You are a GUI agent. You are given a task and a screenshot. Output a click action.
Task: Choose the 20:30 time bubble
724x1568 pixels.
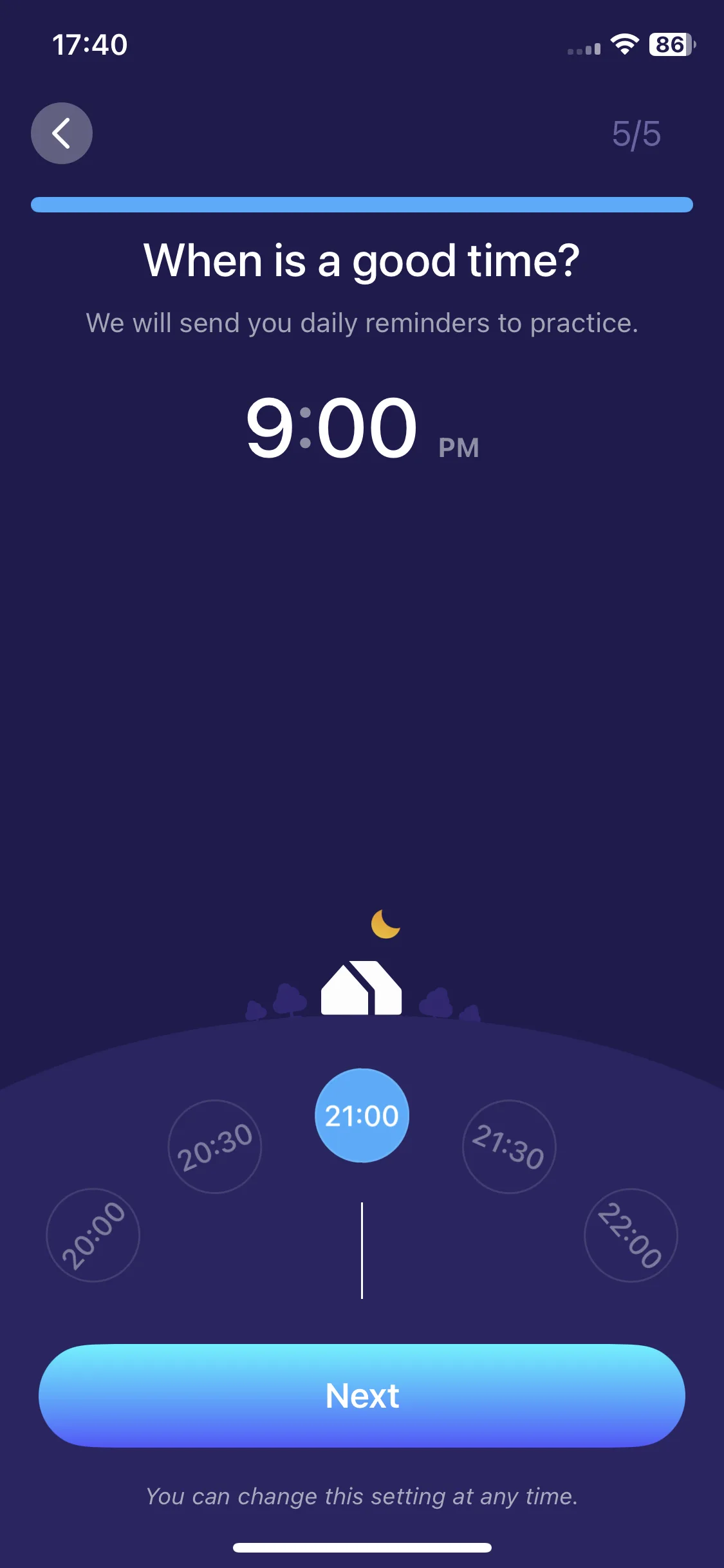[215, 1146]
